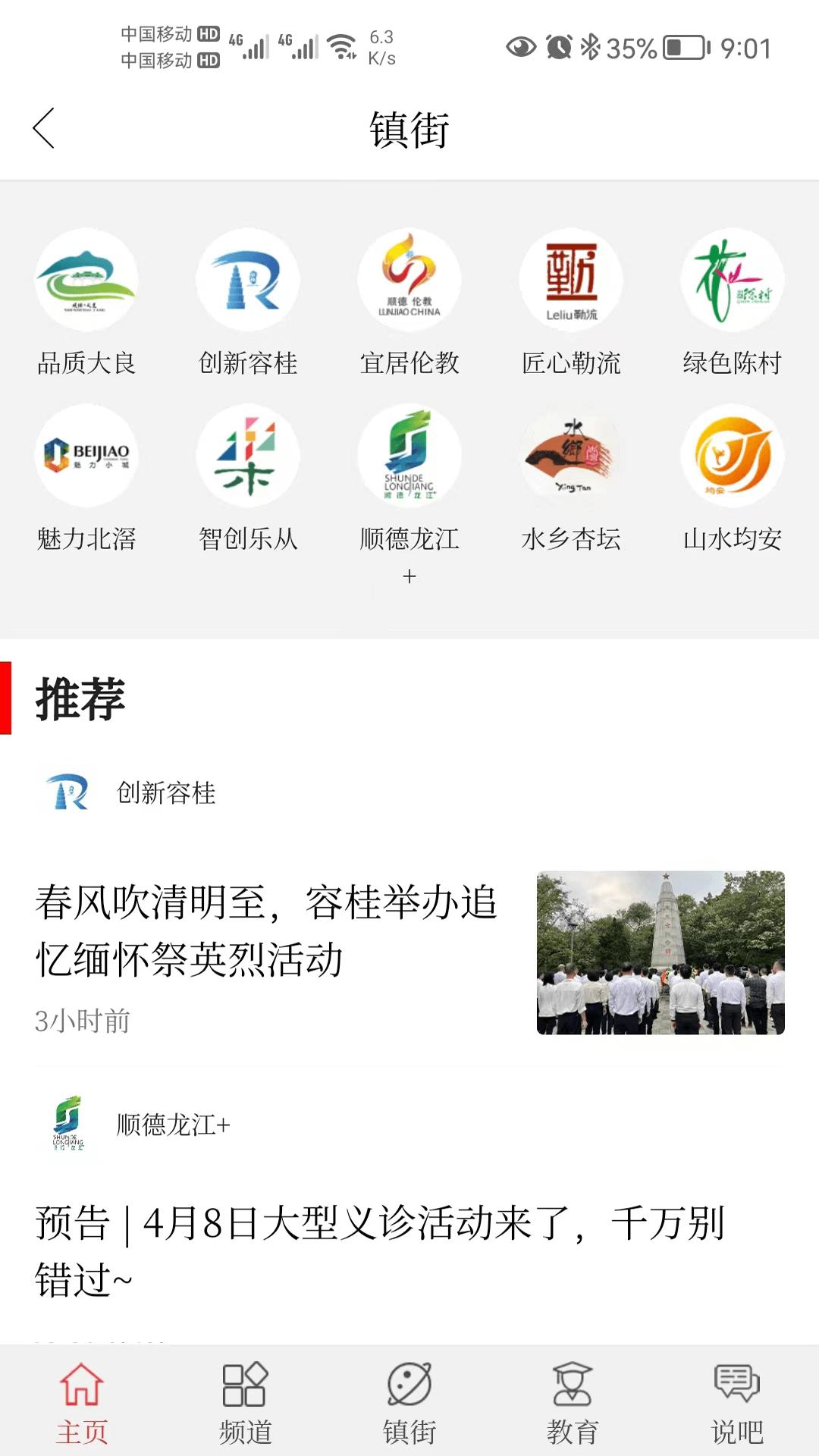Screen dimensions: 819x1456
Task: Select the 智创乐从 channel icon
Action: [248, 456]
